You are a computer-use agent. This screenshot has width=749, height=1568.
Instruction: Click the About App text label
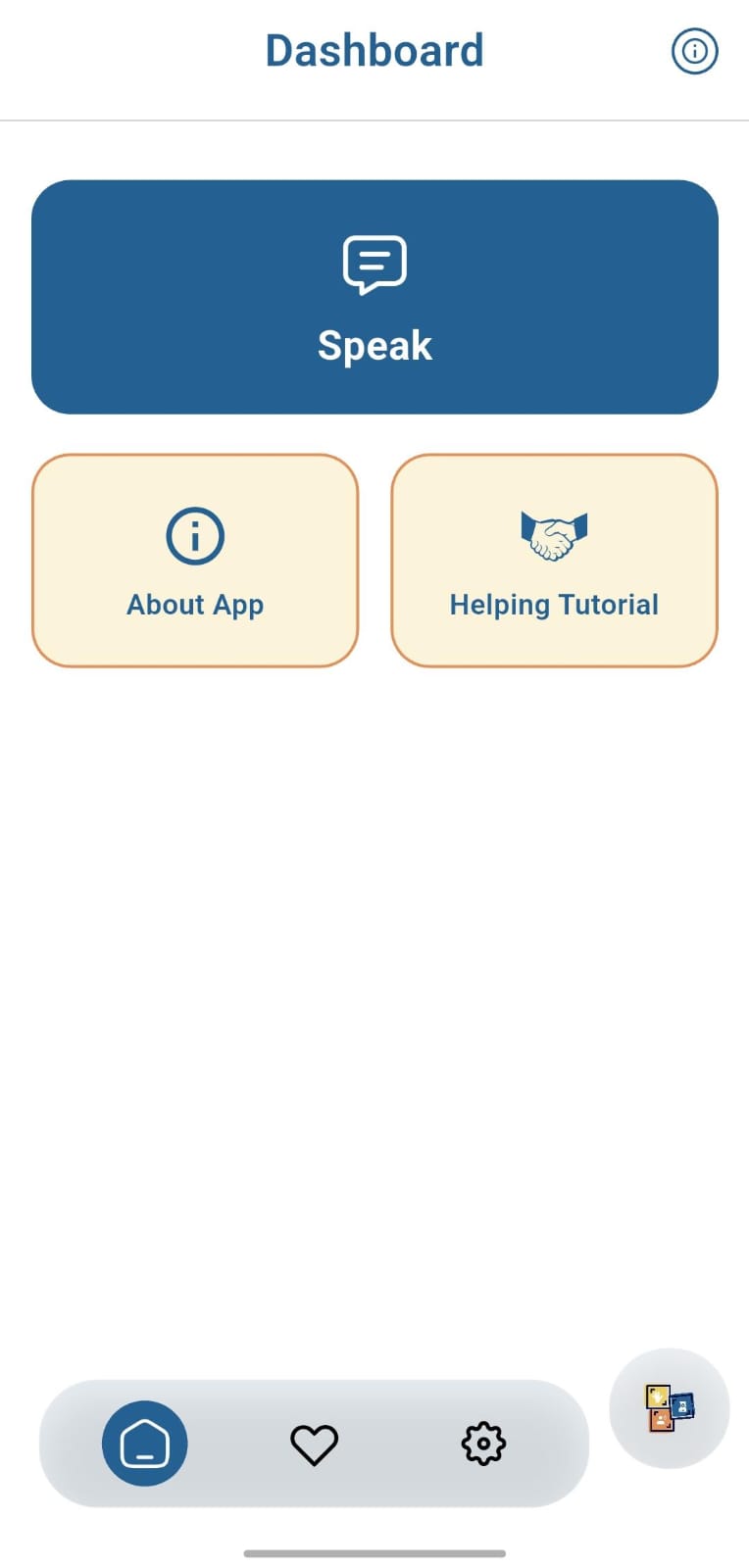[194, 605]
